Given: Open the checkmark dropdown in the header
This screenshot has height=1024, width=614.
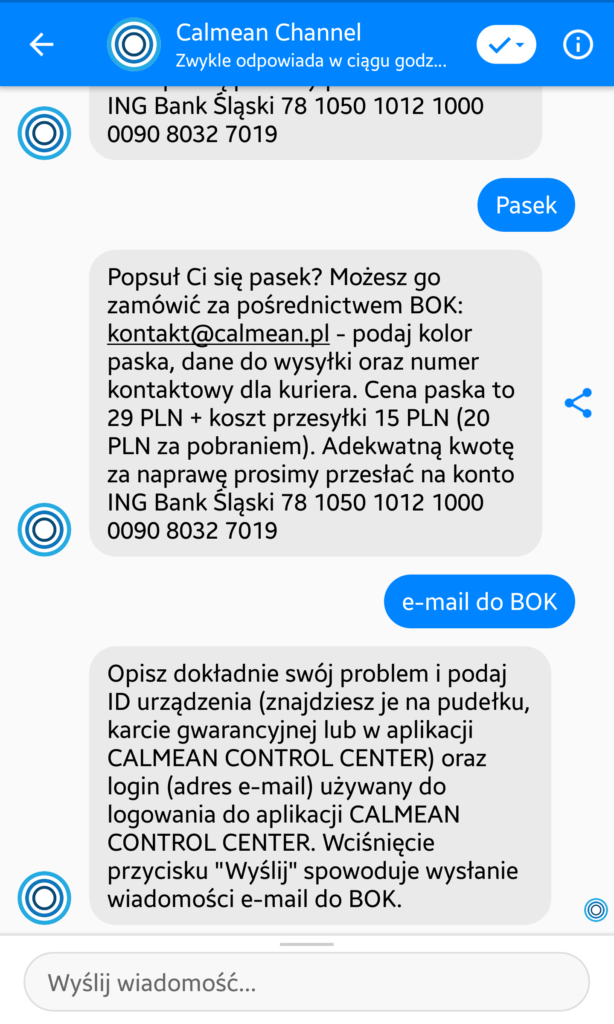Looking at the screenshot, I should pos(506,44).
